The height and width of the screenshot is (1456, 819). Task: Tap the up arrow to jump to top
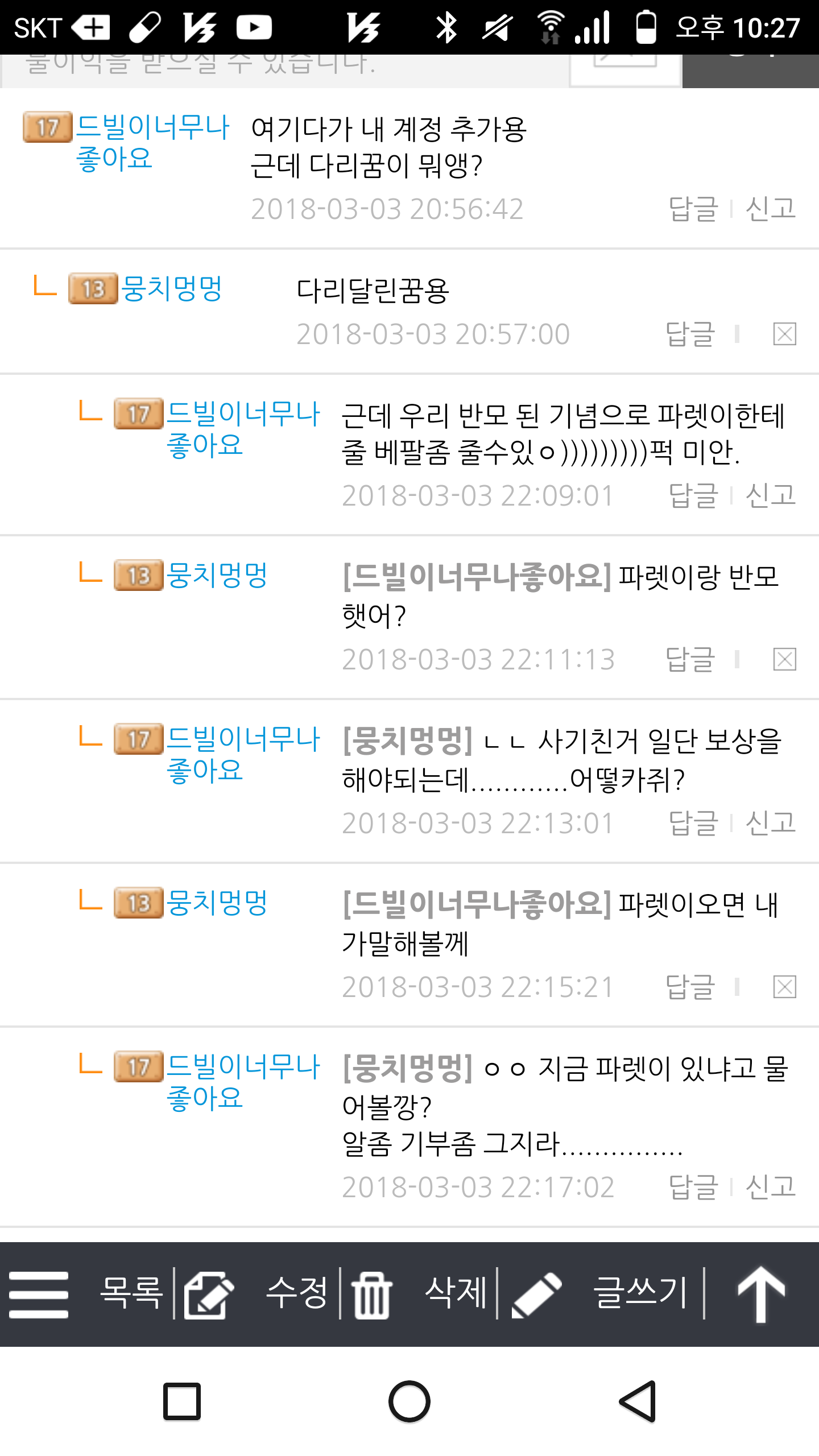point(761,1294)
